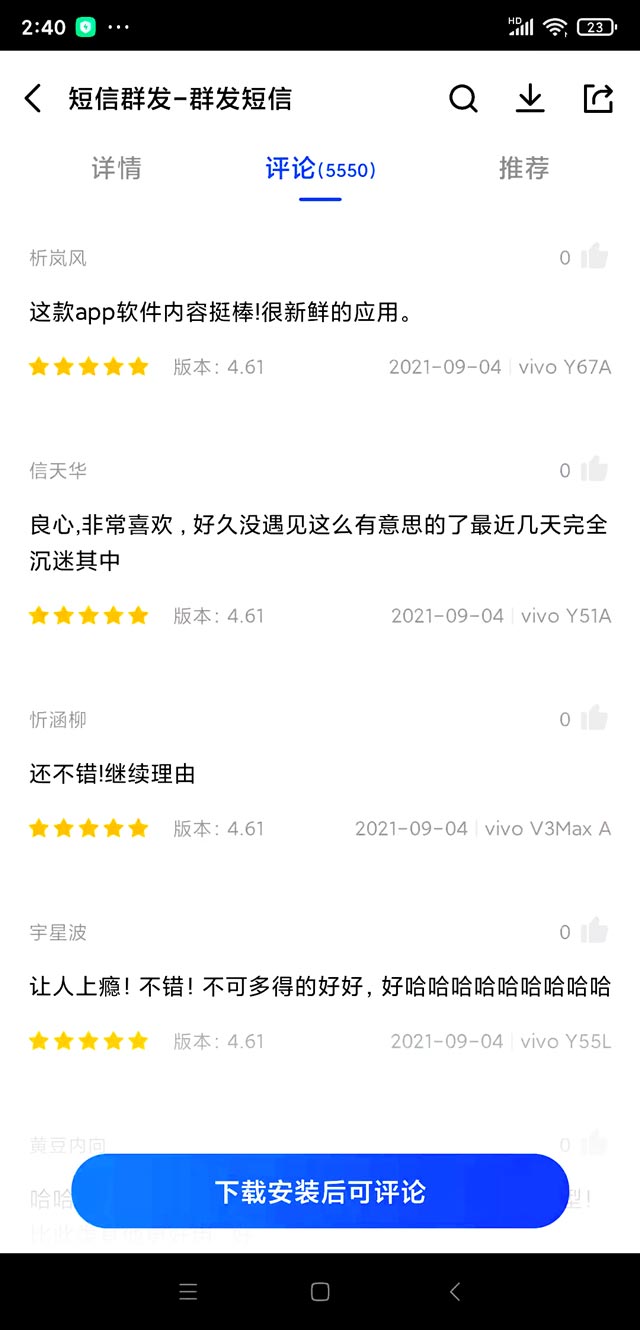The height and width of the screenshot is (1330, 640).
Task: Switch to the 推荐 tab
Action: coord(524,168)
